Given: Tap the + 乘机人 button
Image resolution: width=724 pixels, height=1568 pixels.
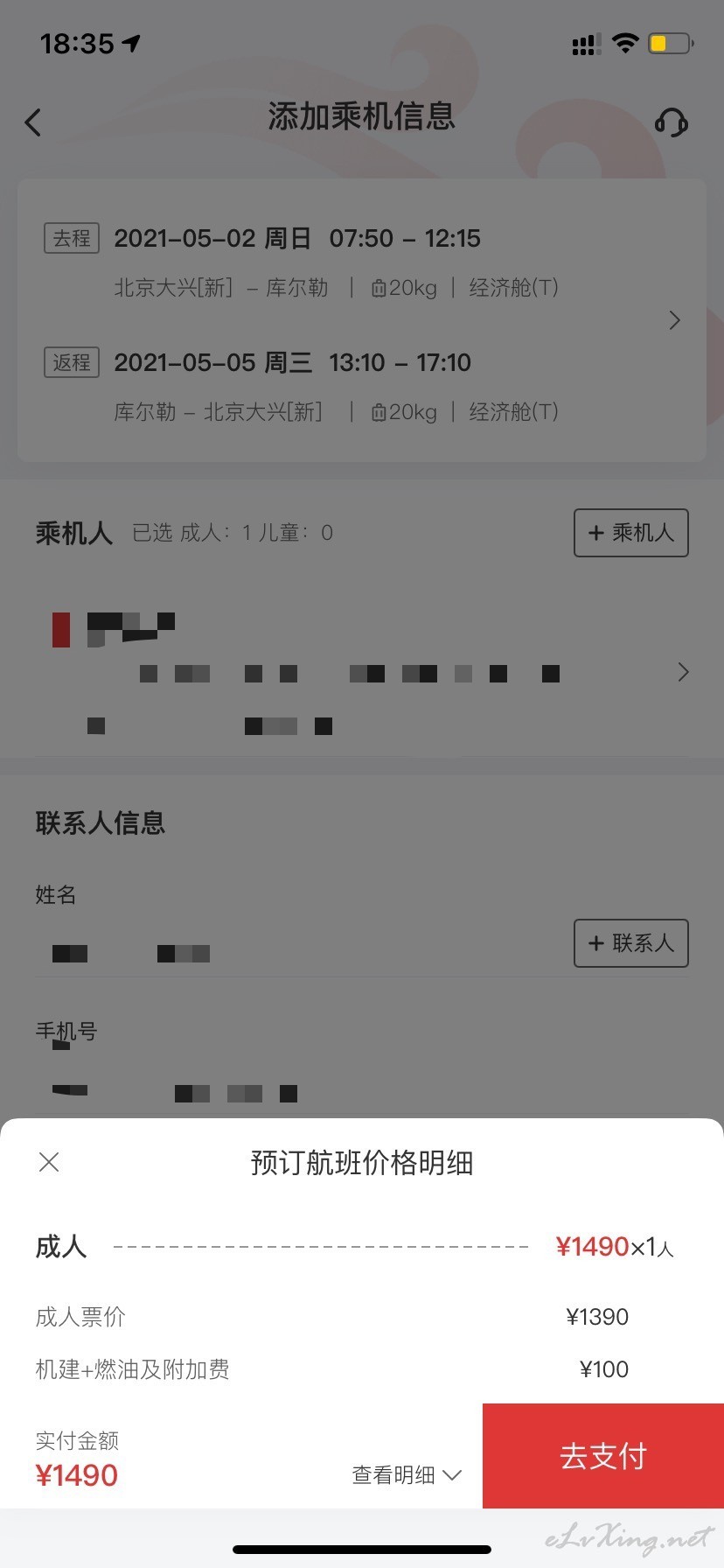Looking at the screenshot, I should (x=631, y=533).
